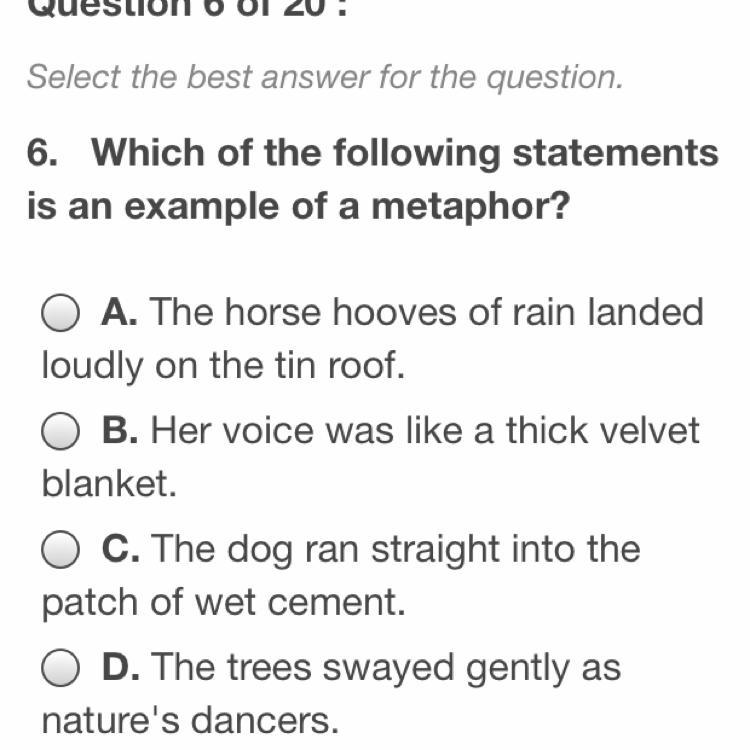Select answer A about horse hooves of rain

(x=61, y=314)
